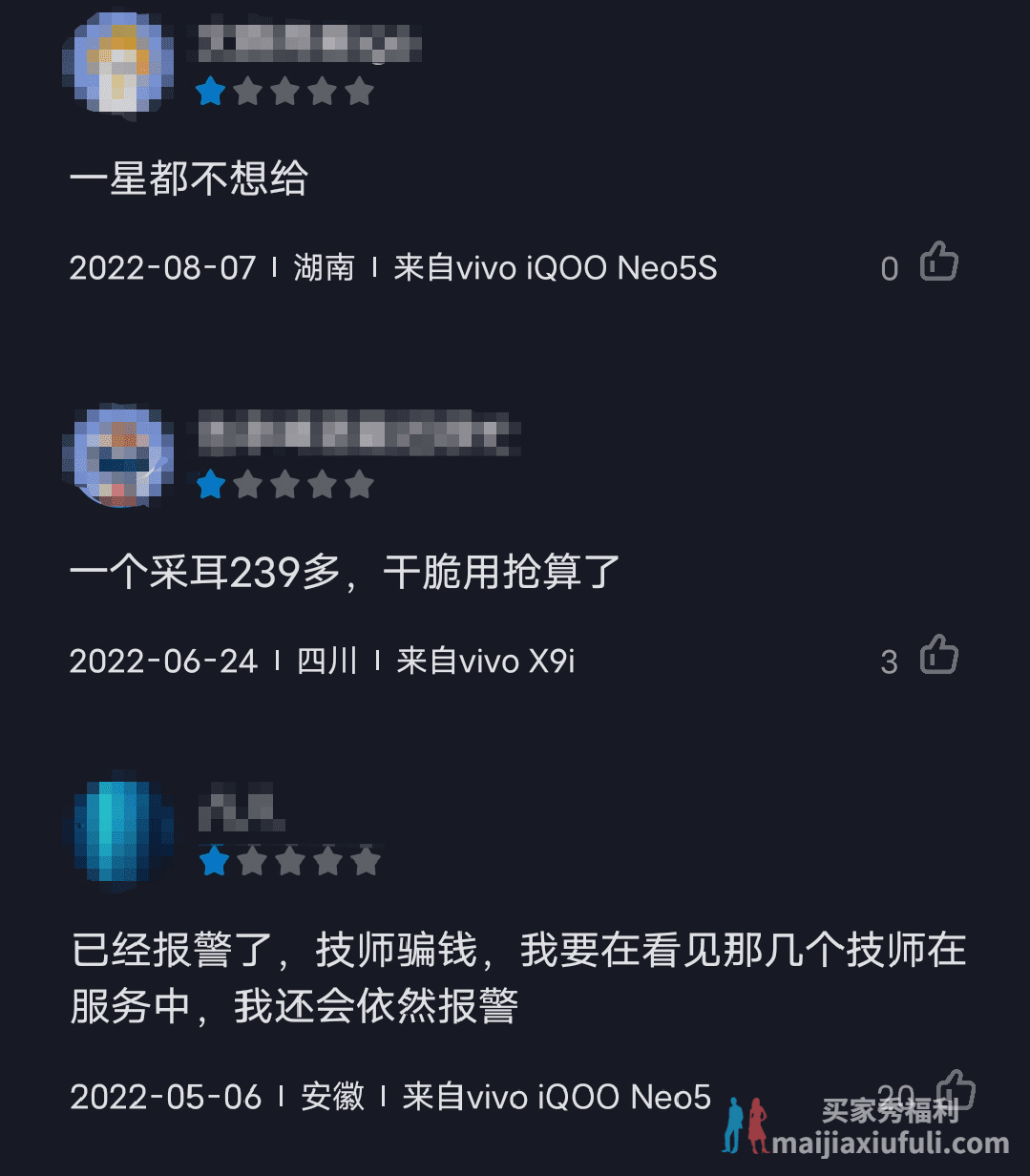Viewport: 1030px width, 1176px height.
Task: Like the review '一星都不想给'
Action: (x=939, y=262)
